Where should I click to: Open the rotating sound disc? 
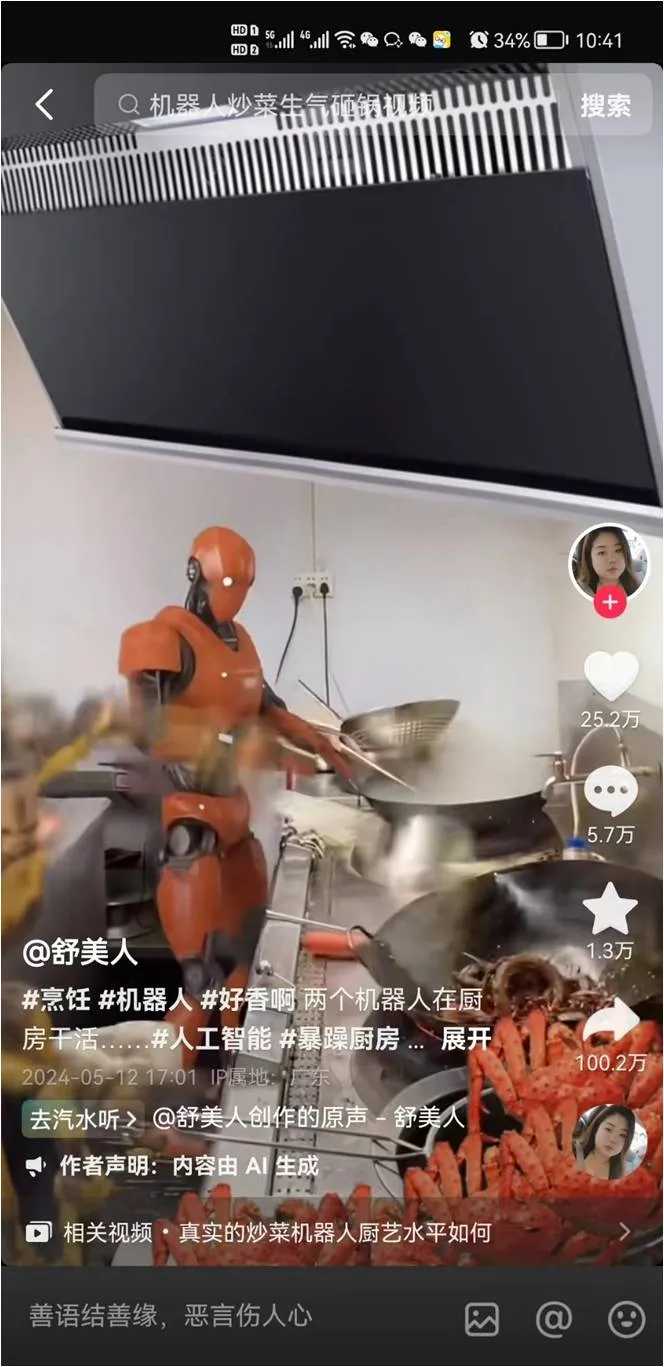610,1142
